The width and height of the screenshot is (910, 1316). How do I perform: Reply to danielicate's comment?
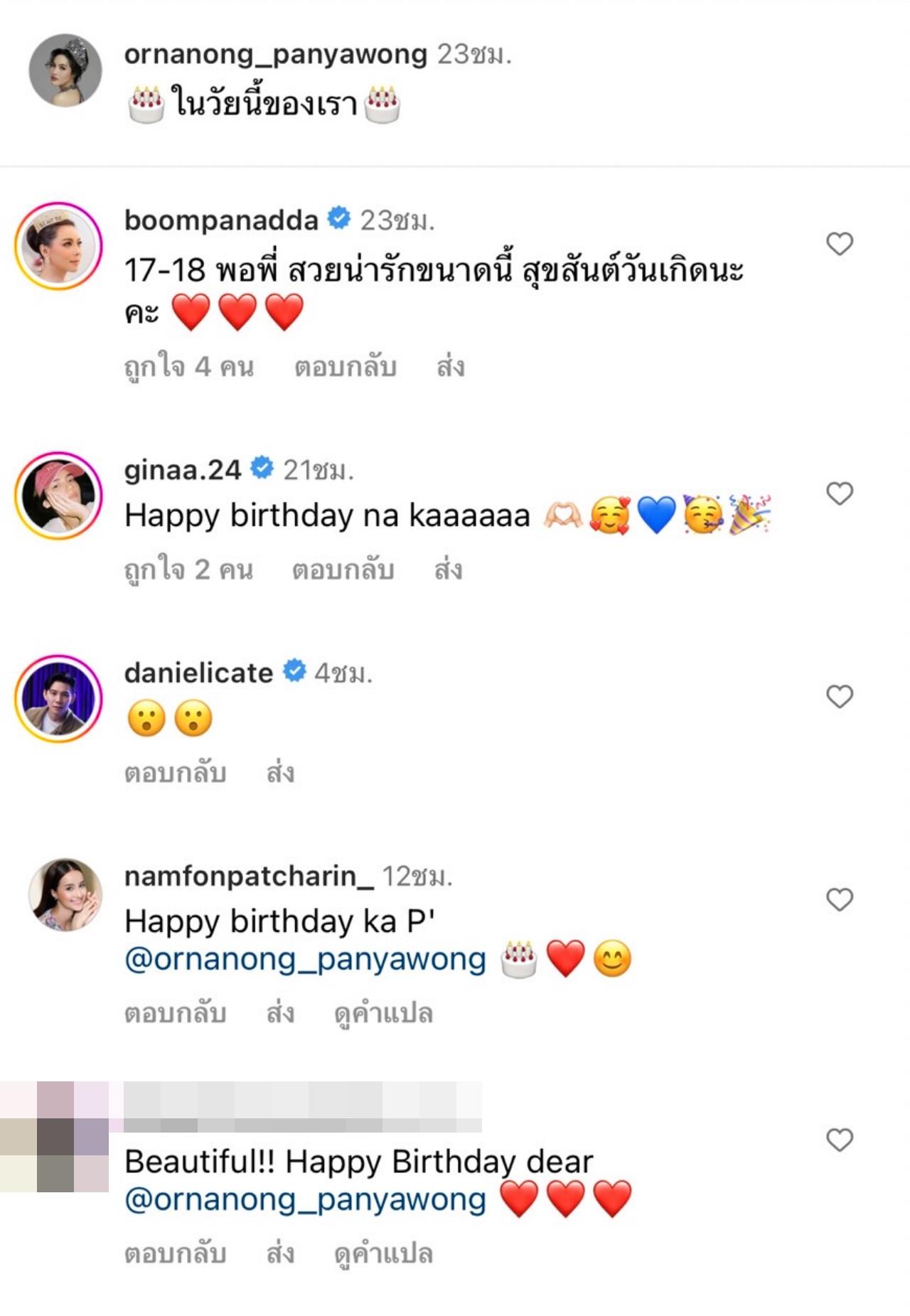(175, 773)
